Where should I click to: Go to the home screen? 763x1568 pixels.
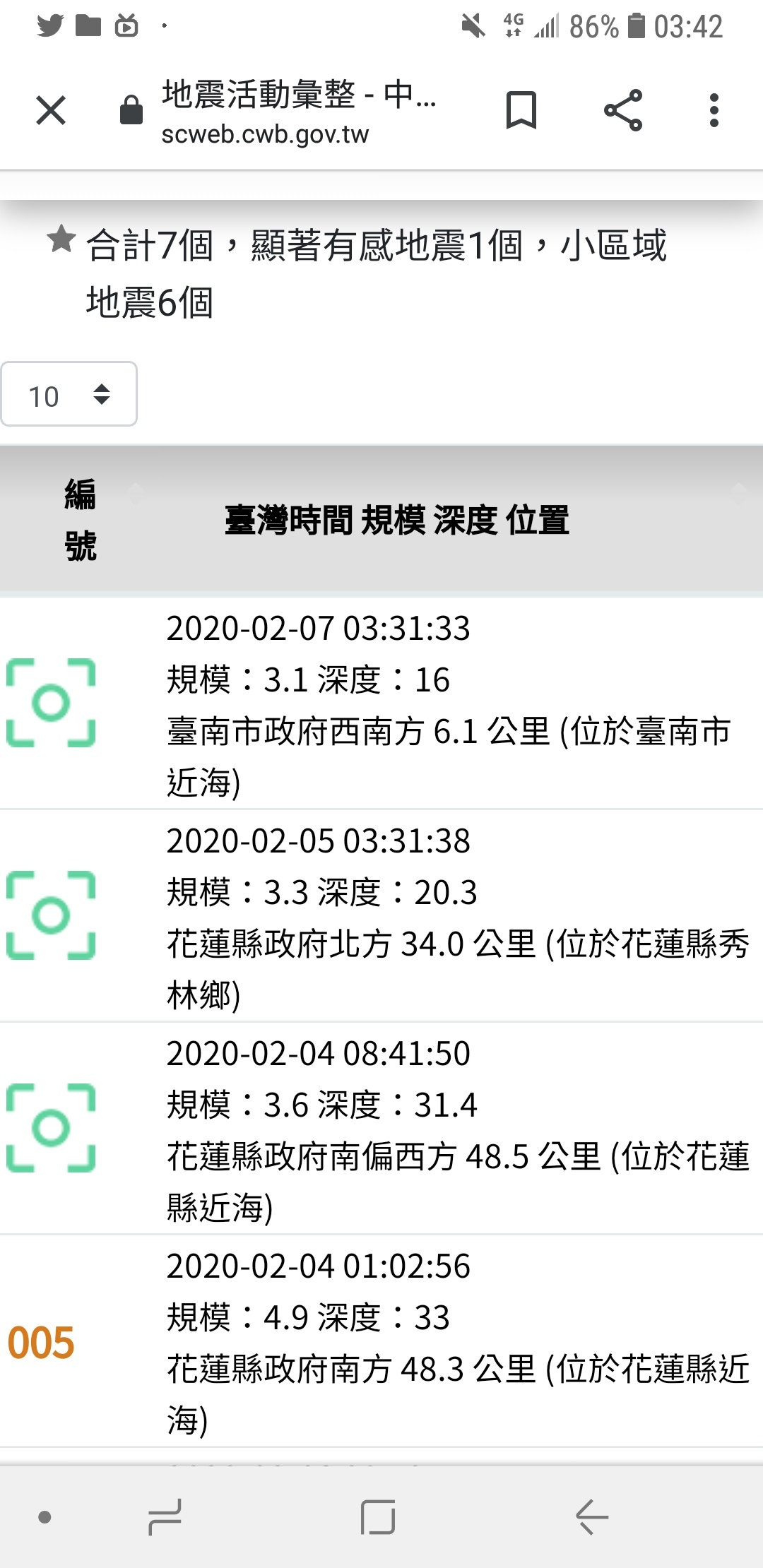[x=378, y=1517]
